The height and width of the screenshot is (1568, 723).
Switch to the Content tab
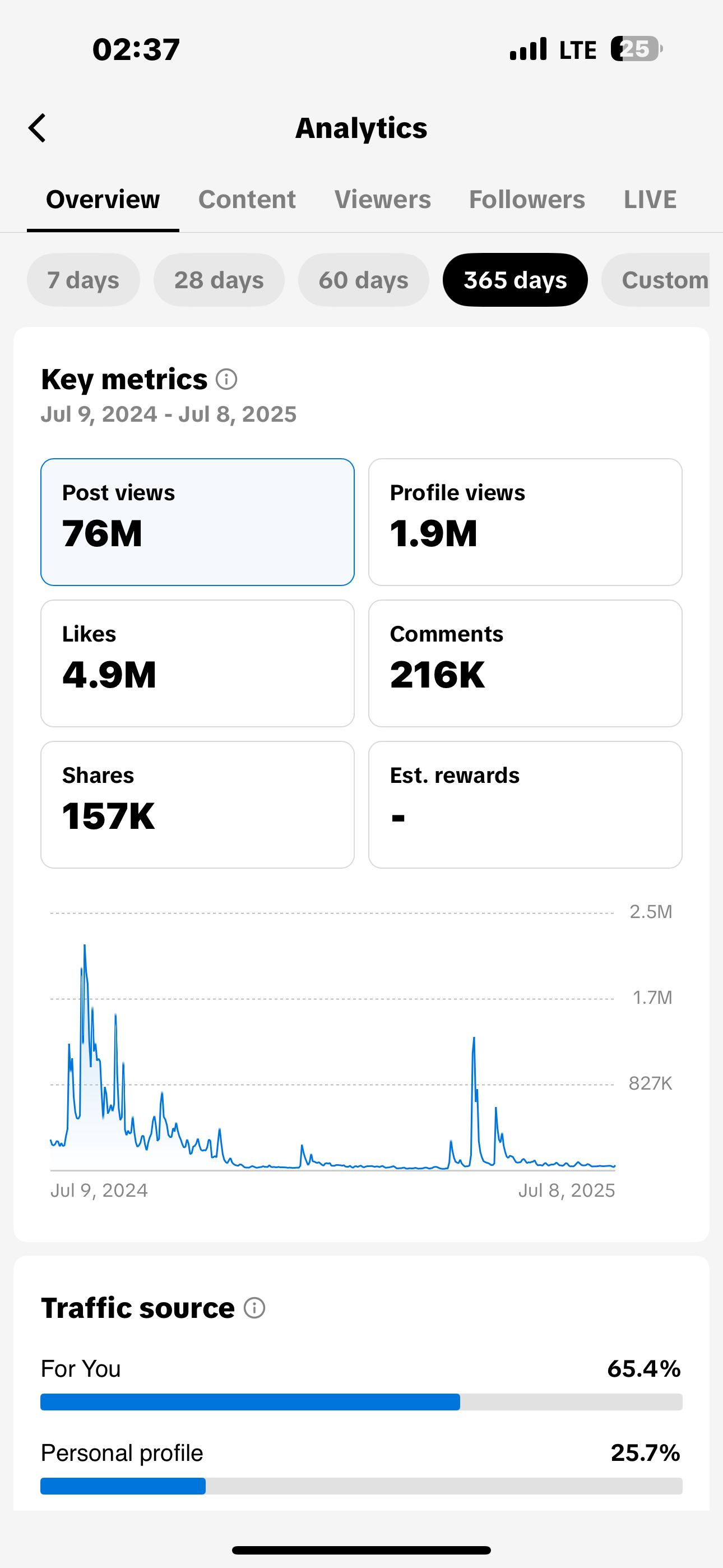247,200
